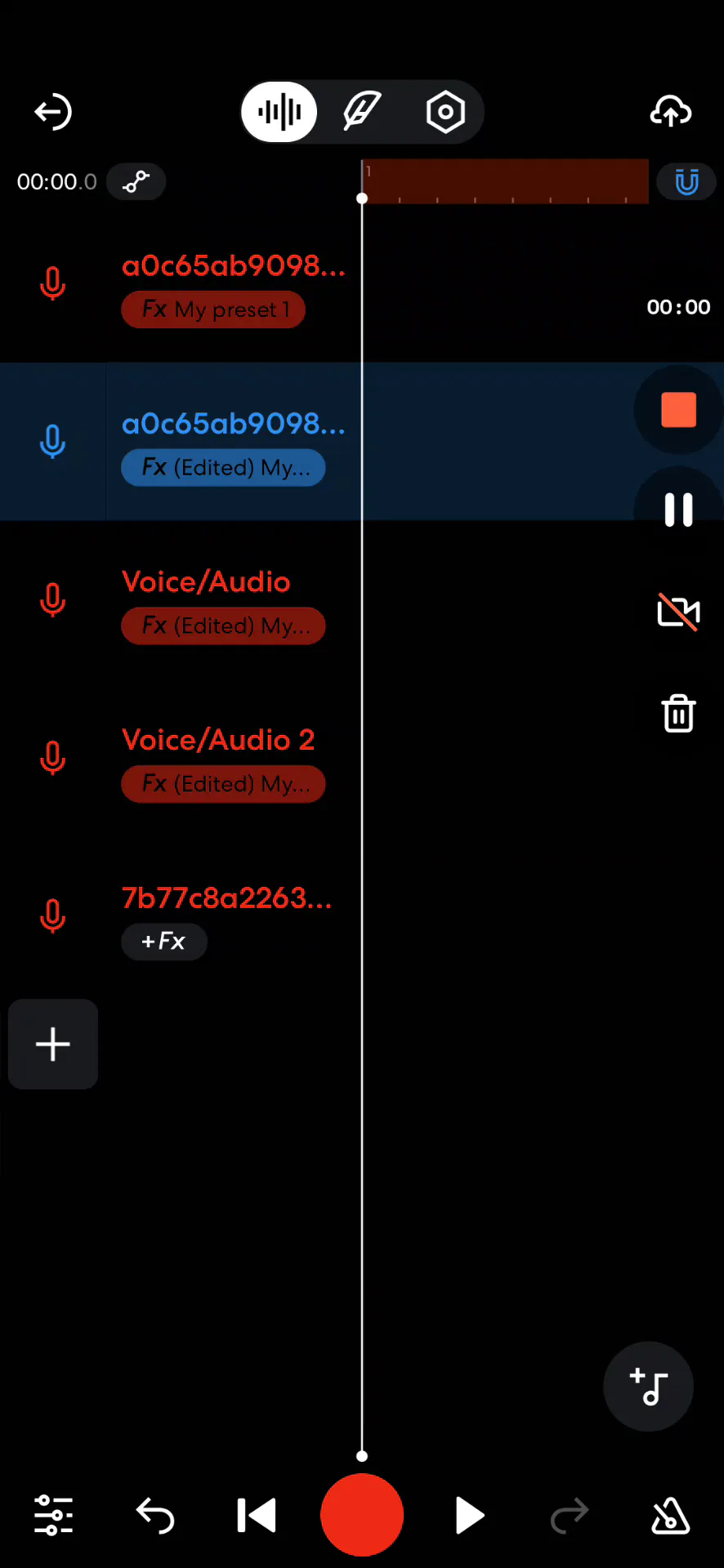
Task: Undo the last action
Action: point(155,1516)
